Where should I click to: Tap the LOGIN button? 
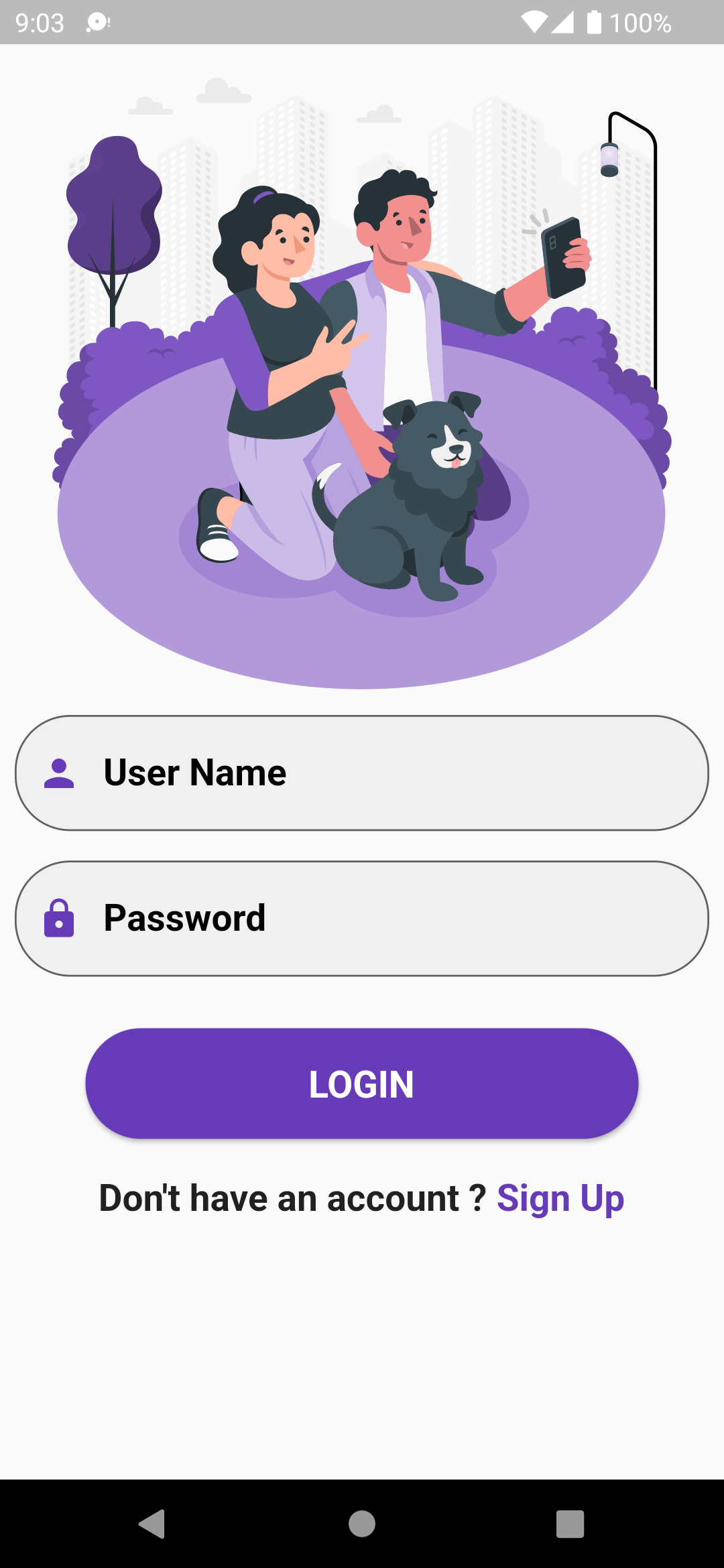[362, 1084]
